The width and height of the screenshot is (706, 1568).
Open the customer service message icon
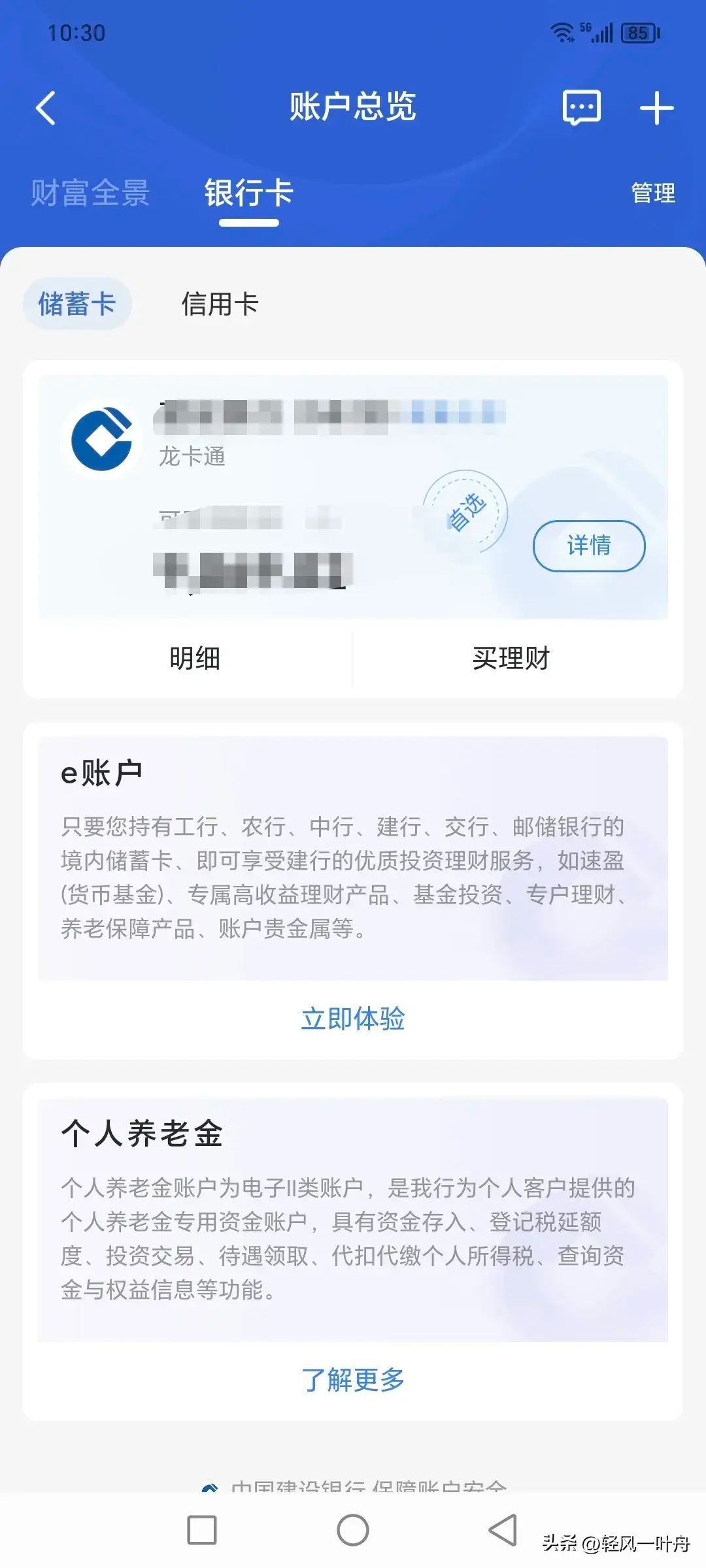(581, 108)
